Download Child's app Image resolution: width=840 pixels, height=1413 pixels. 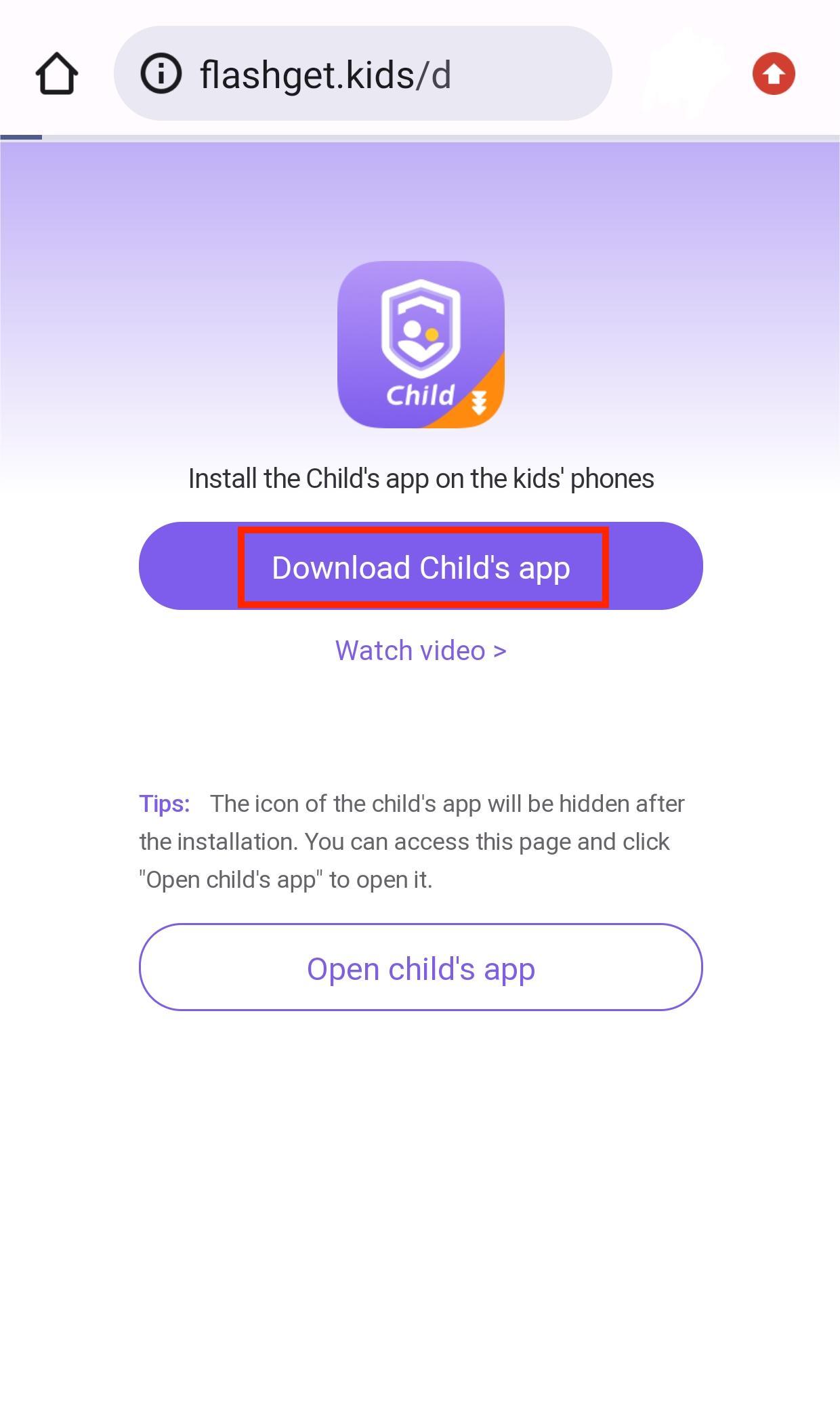coord(421,567)
